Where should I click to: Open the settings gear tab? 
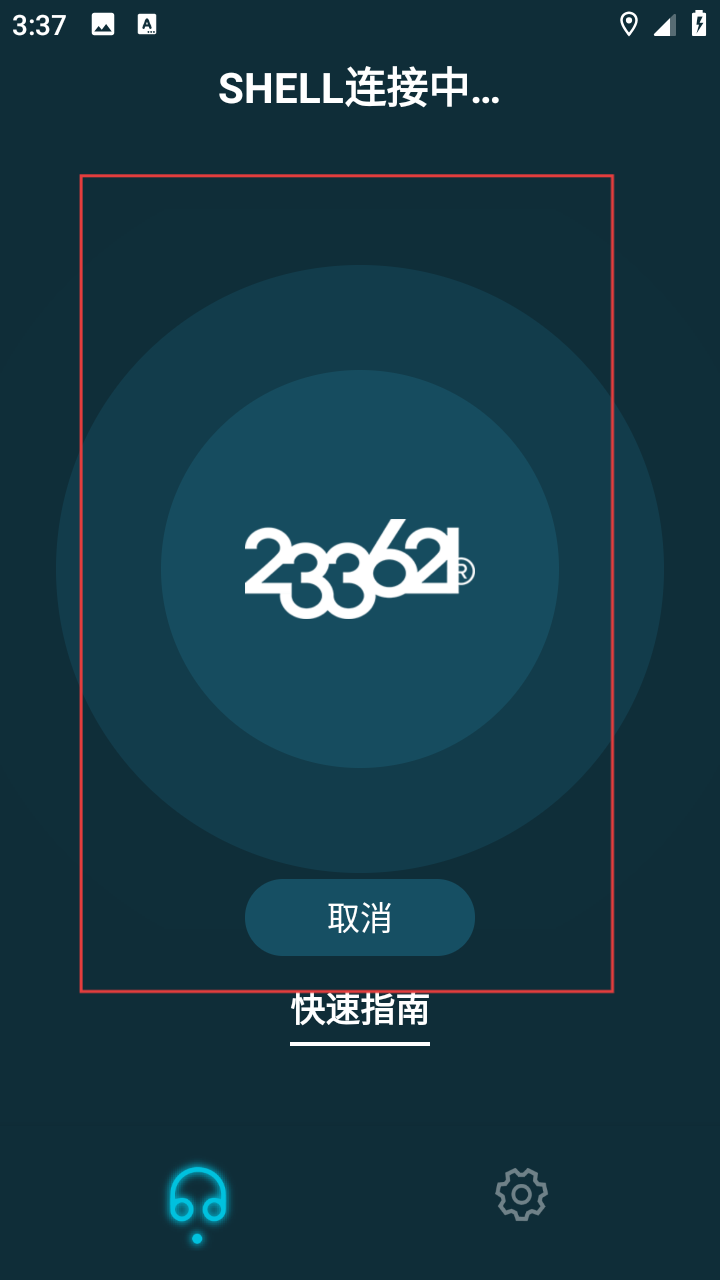coord(521,1194)
